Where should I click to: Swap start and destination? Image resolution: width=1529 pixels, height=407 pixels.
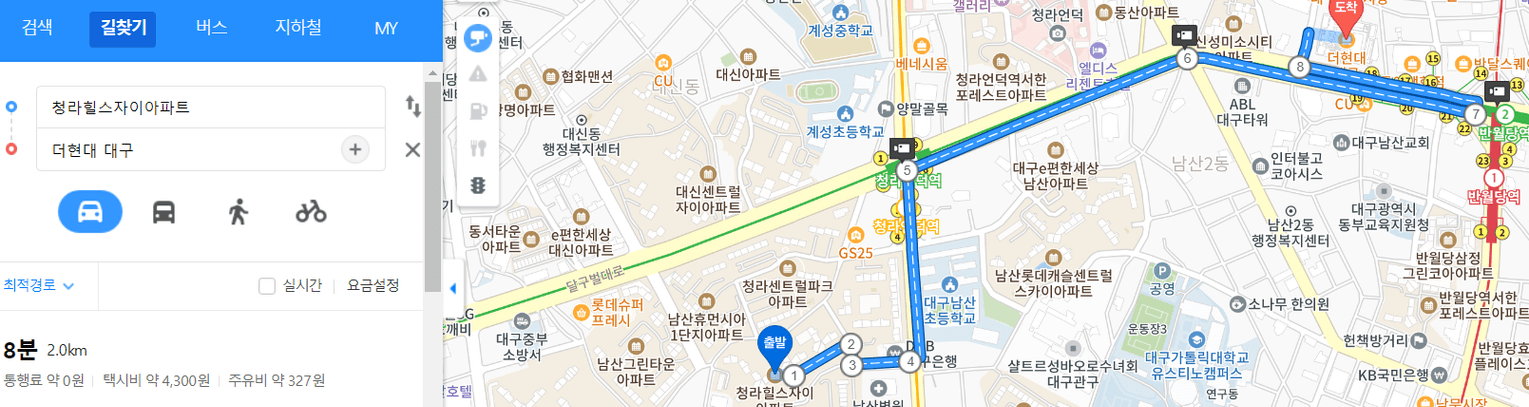[x=412, y=106]
